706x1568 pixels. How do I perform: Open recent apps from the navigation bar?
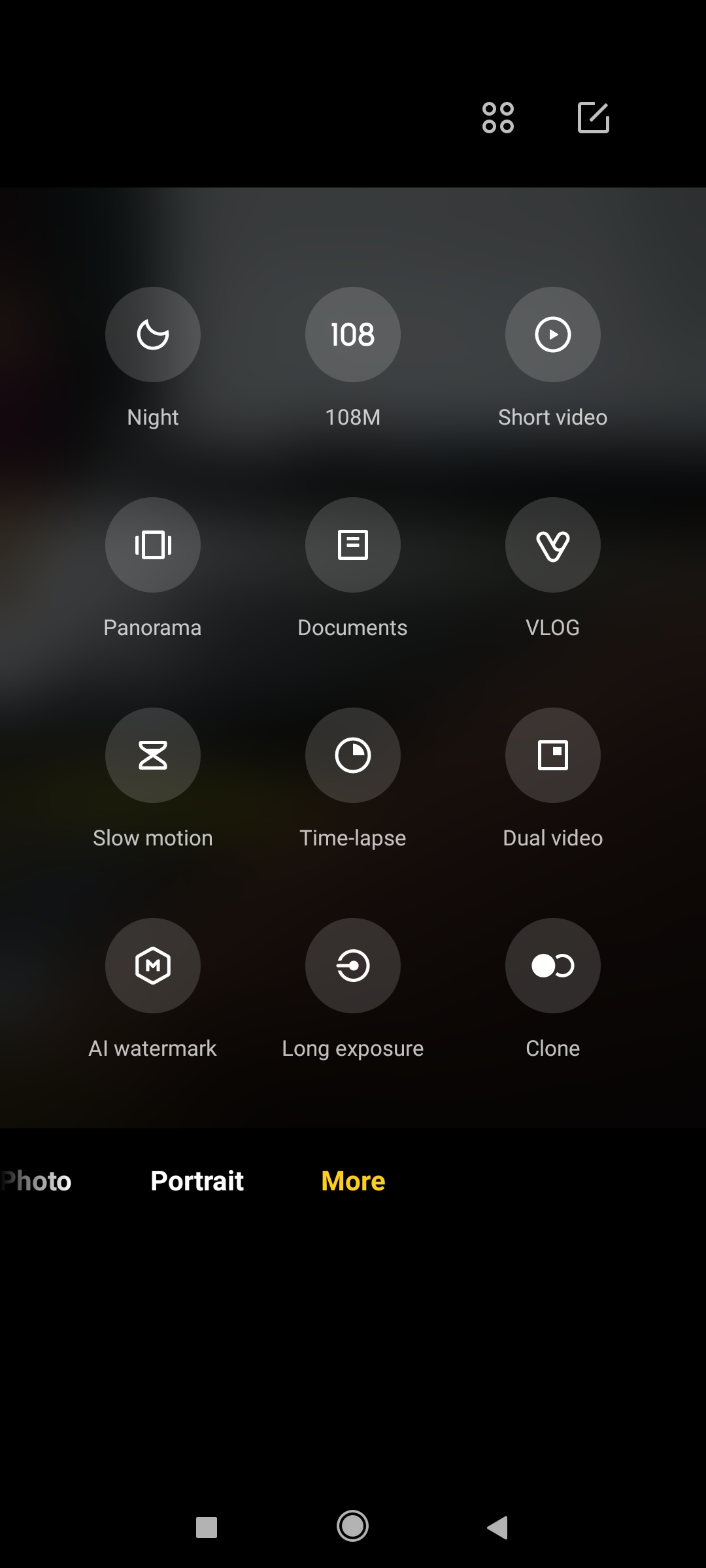click(207, 1527)
